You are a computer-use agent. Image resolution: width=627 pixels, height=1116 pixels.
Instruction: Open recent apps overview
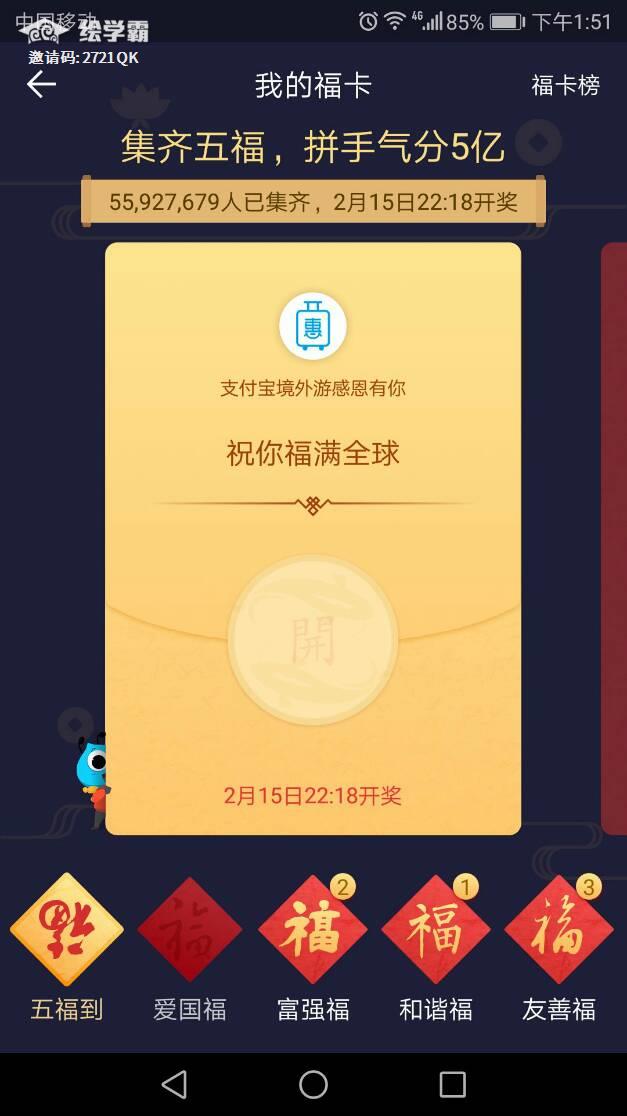click(453, 1084)
